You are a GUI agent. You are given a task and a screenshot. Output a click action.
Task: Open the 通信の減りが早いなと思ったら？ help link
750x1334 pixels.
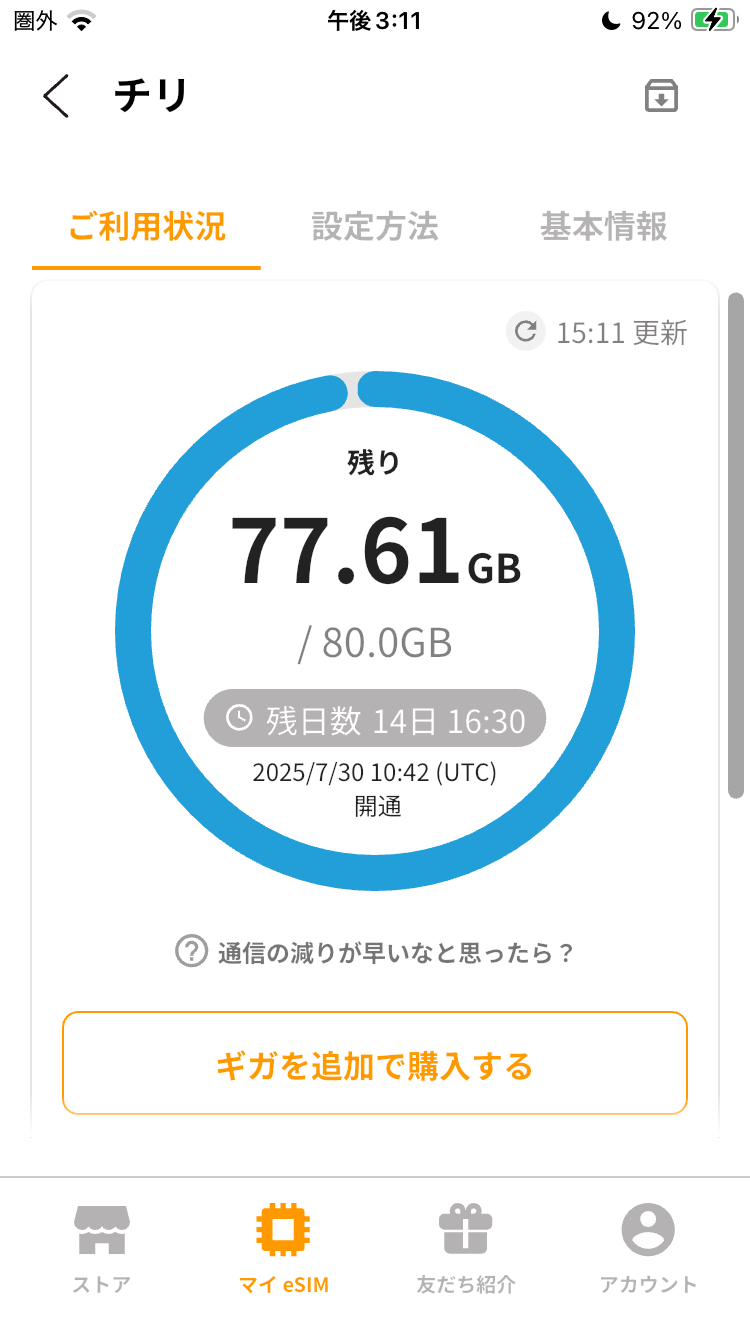click(375, 952)
